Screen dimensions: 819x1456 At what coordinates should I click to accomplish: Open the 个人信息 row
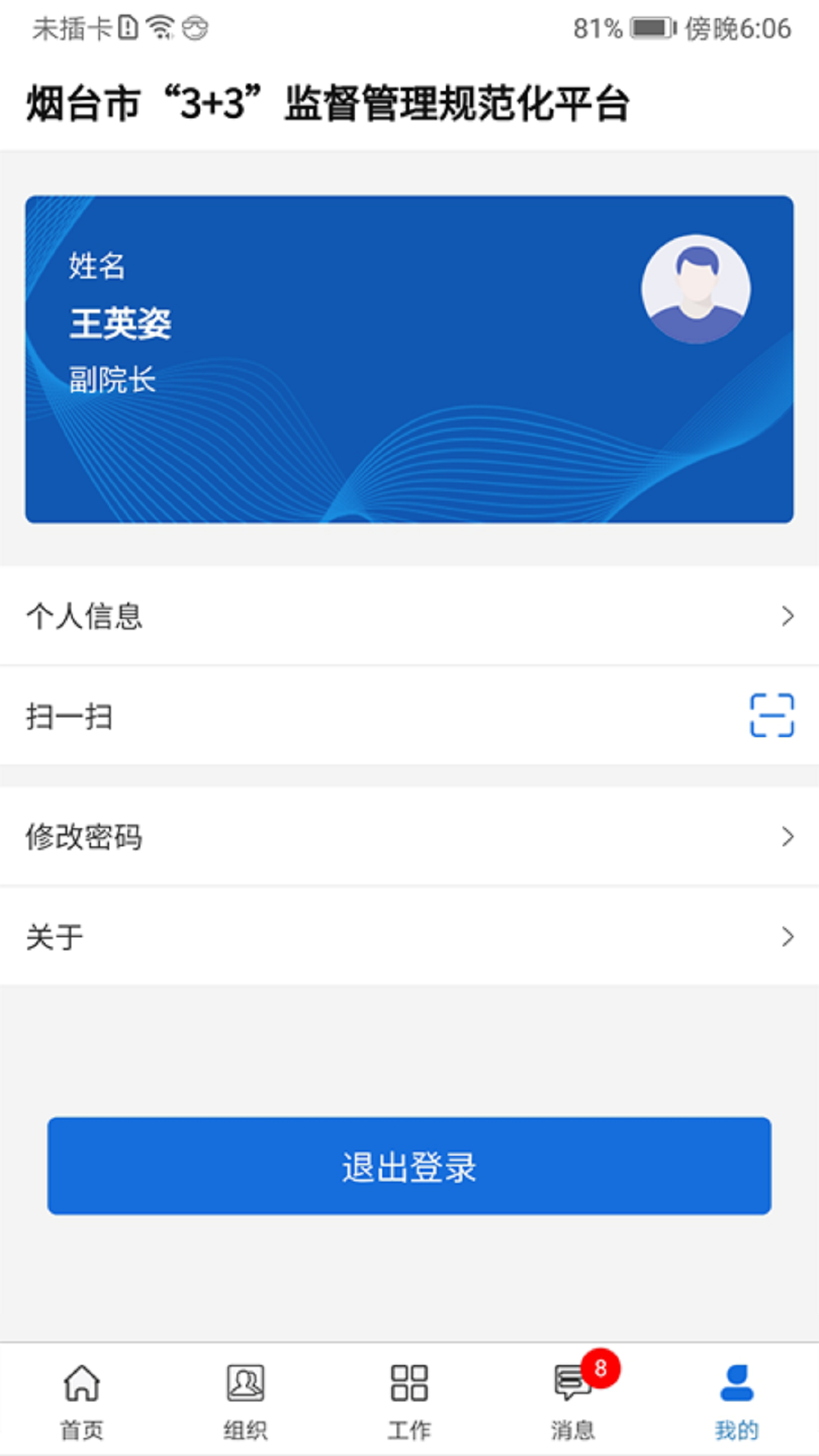[x=409, y=616]
